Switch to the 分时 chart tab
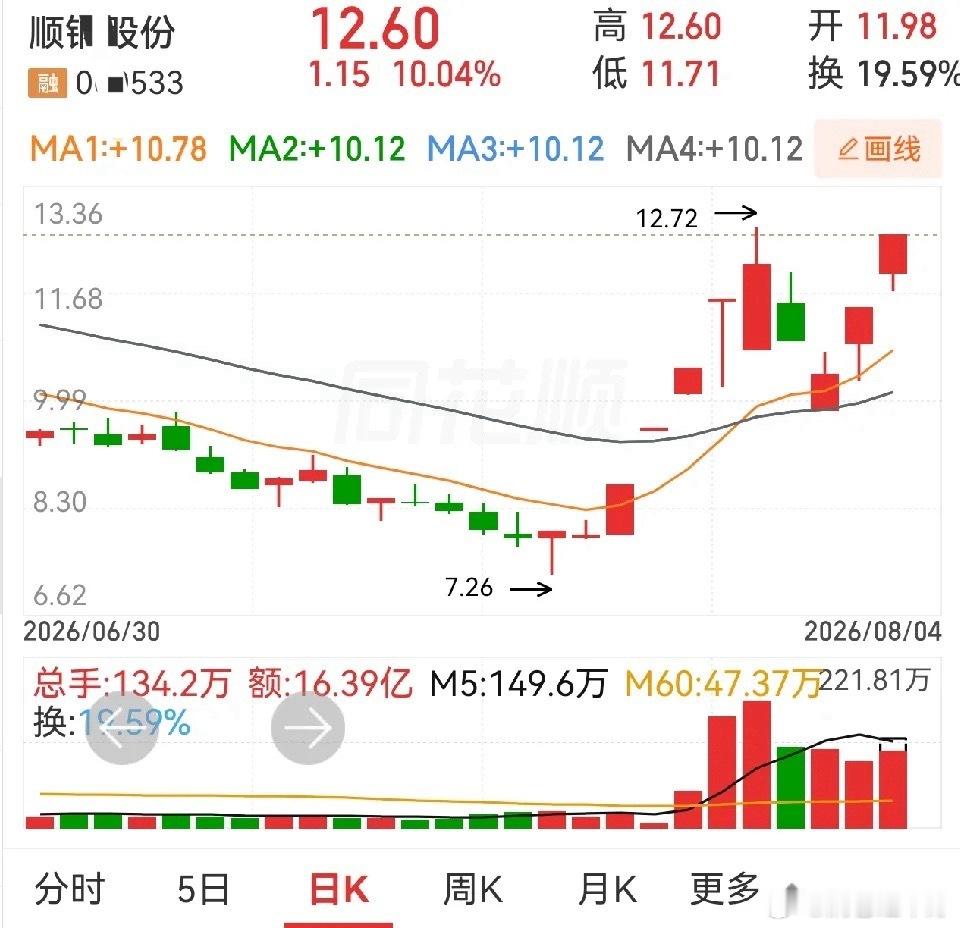Screen dimensions: 960x928 tap(70, 888)
